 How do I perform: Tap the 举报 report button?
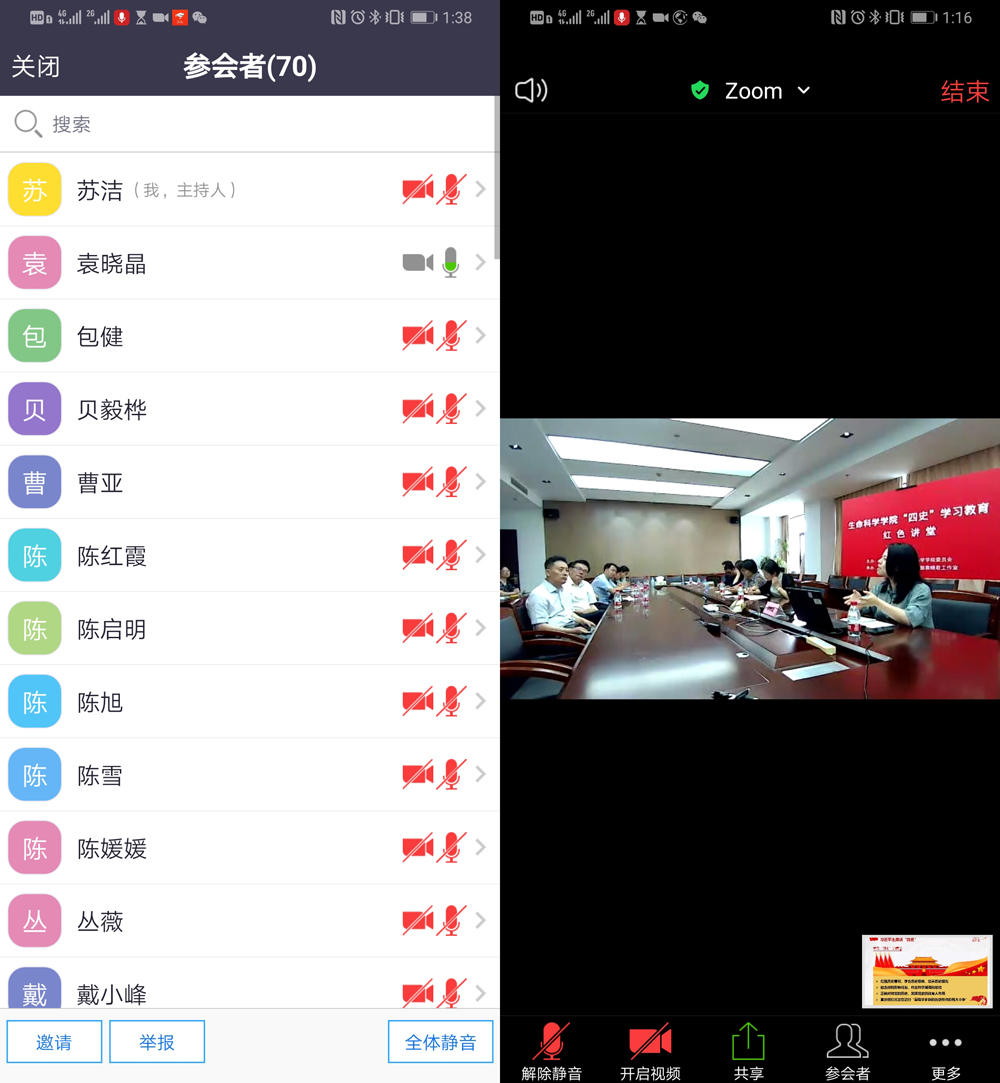pos(157,1042)
